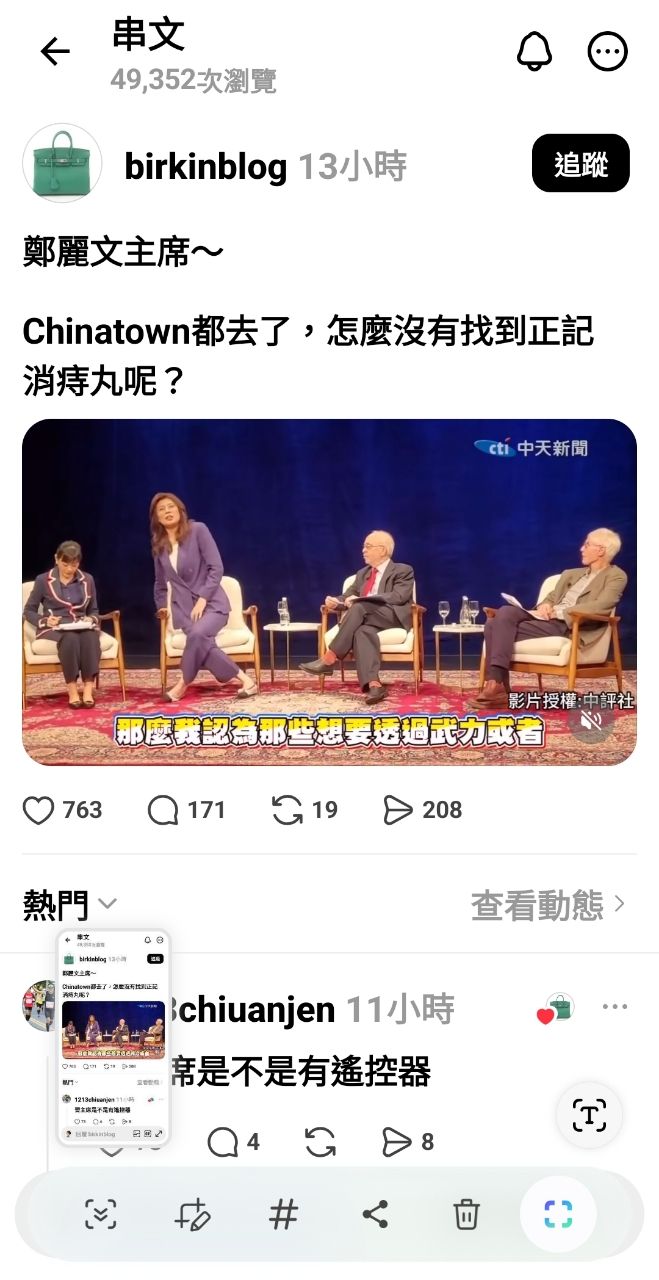
Task: Share birkinblog's post via send icon
Action: click(x=423, y=810)
